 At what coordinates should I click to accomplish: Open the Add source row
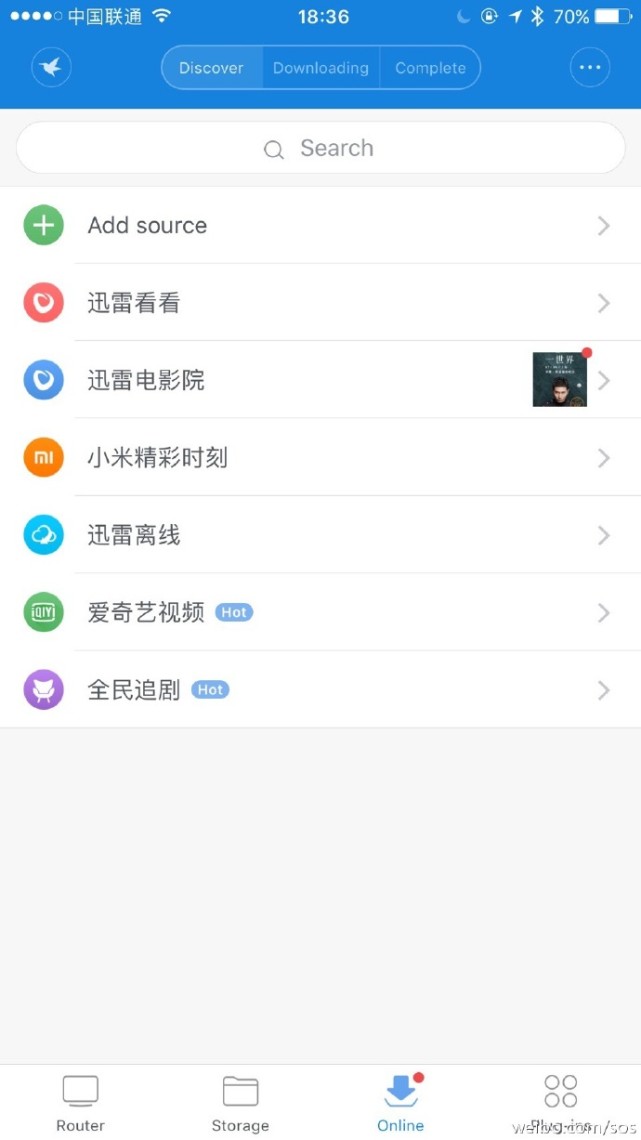point(320,226)
